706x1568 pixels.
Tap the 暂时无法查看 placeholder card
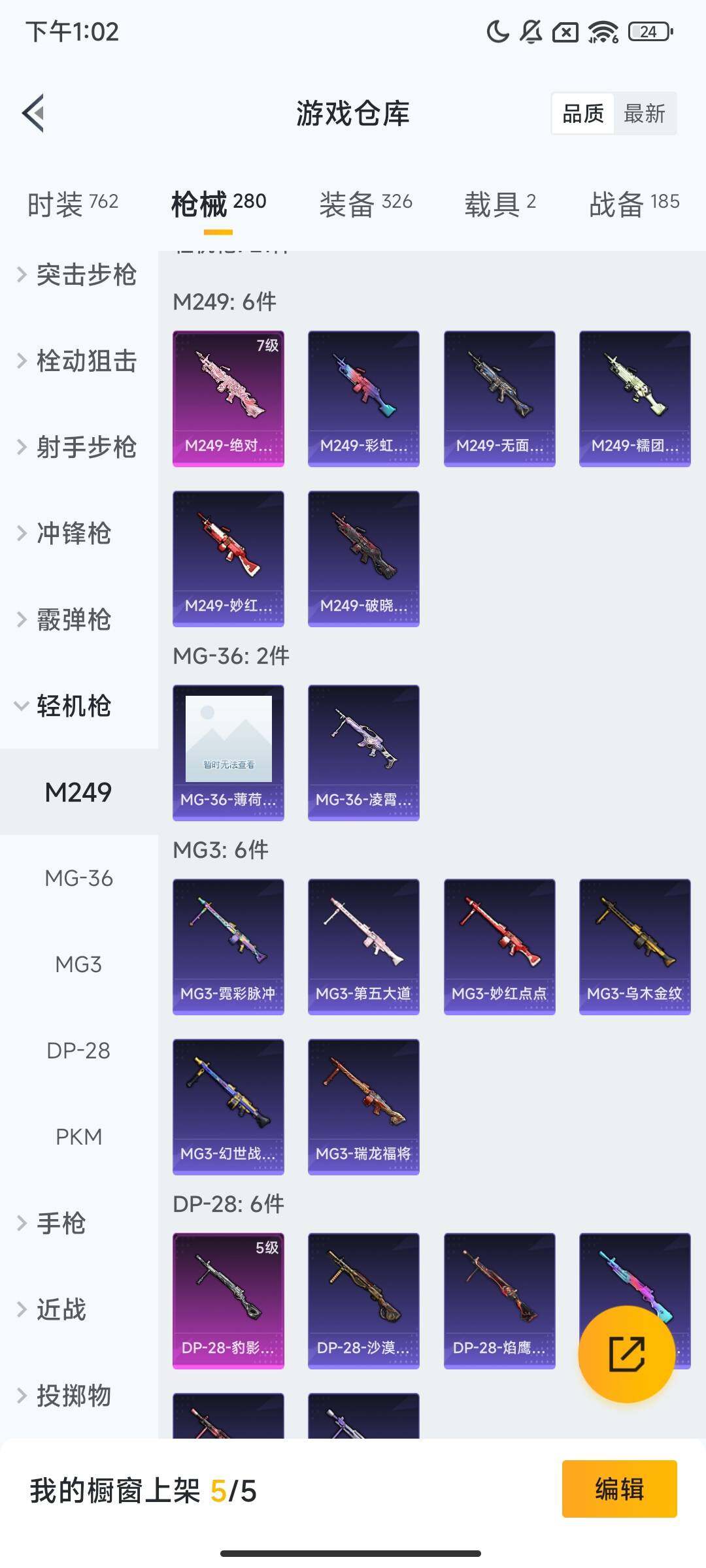tap(228, 751)
